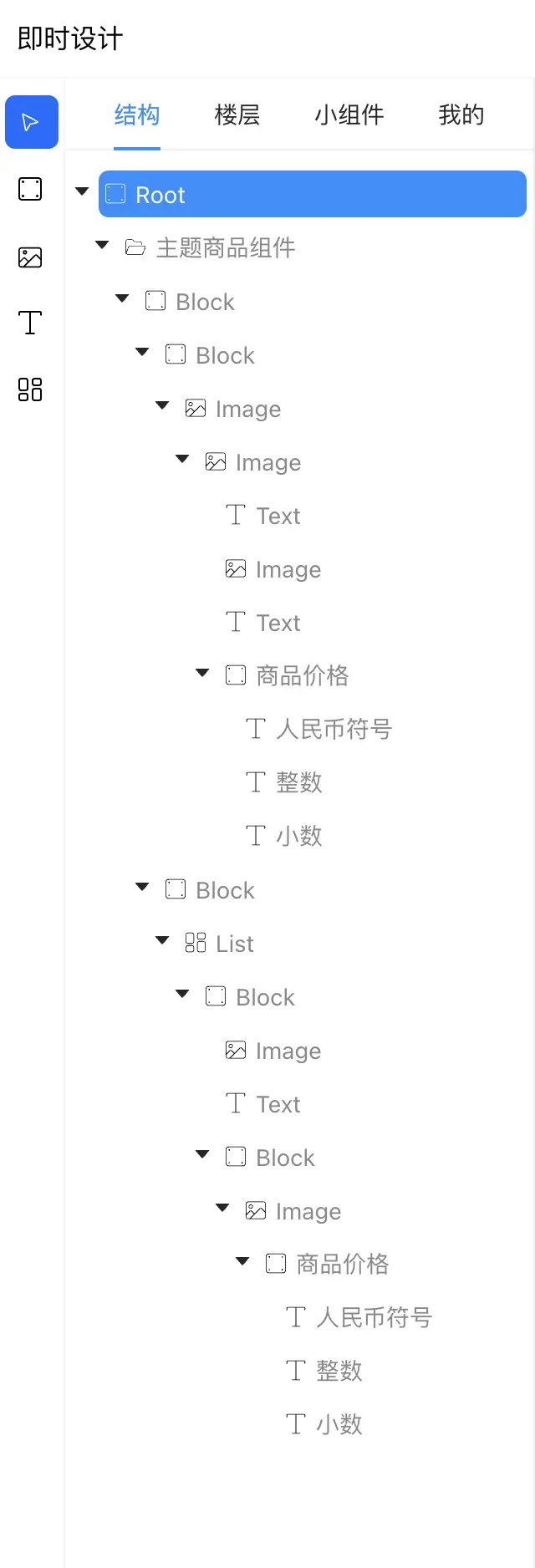Select the Root layer
The image size is (535, 1568).
(x=311, y=195)
